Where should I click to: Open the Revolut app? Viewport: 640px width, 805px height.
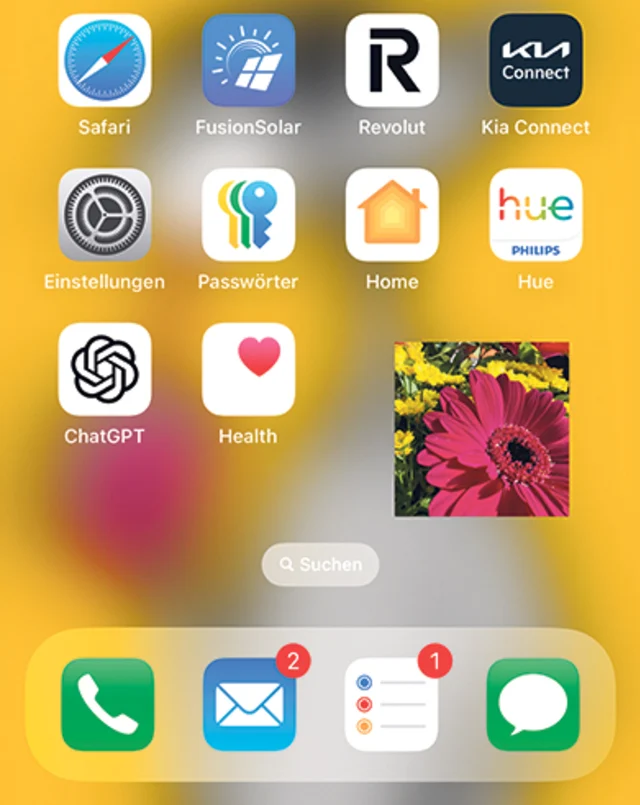[x=392, y=60]
